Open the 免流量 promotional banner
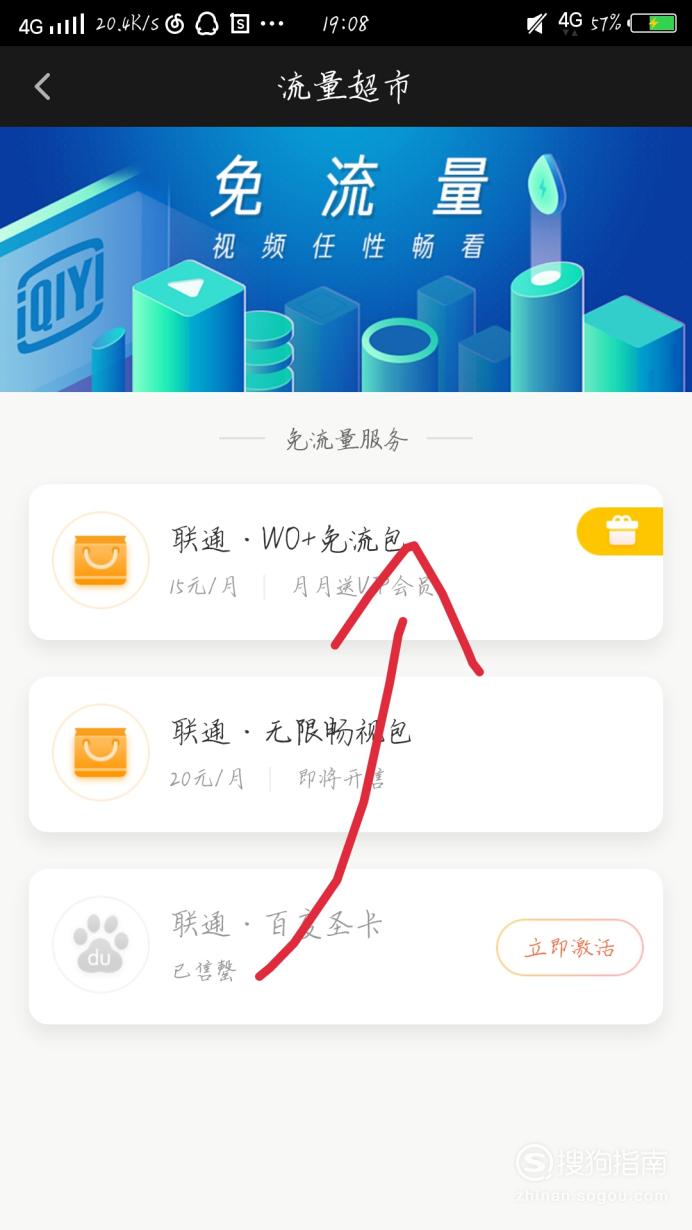692x1230 pixels. pyautogui.click(x=346, y=259)
